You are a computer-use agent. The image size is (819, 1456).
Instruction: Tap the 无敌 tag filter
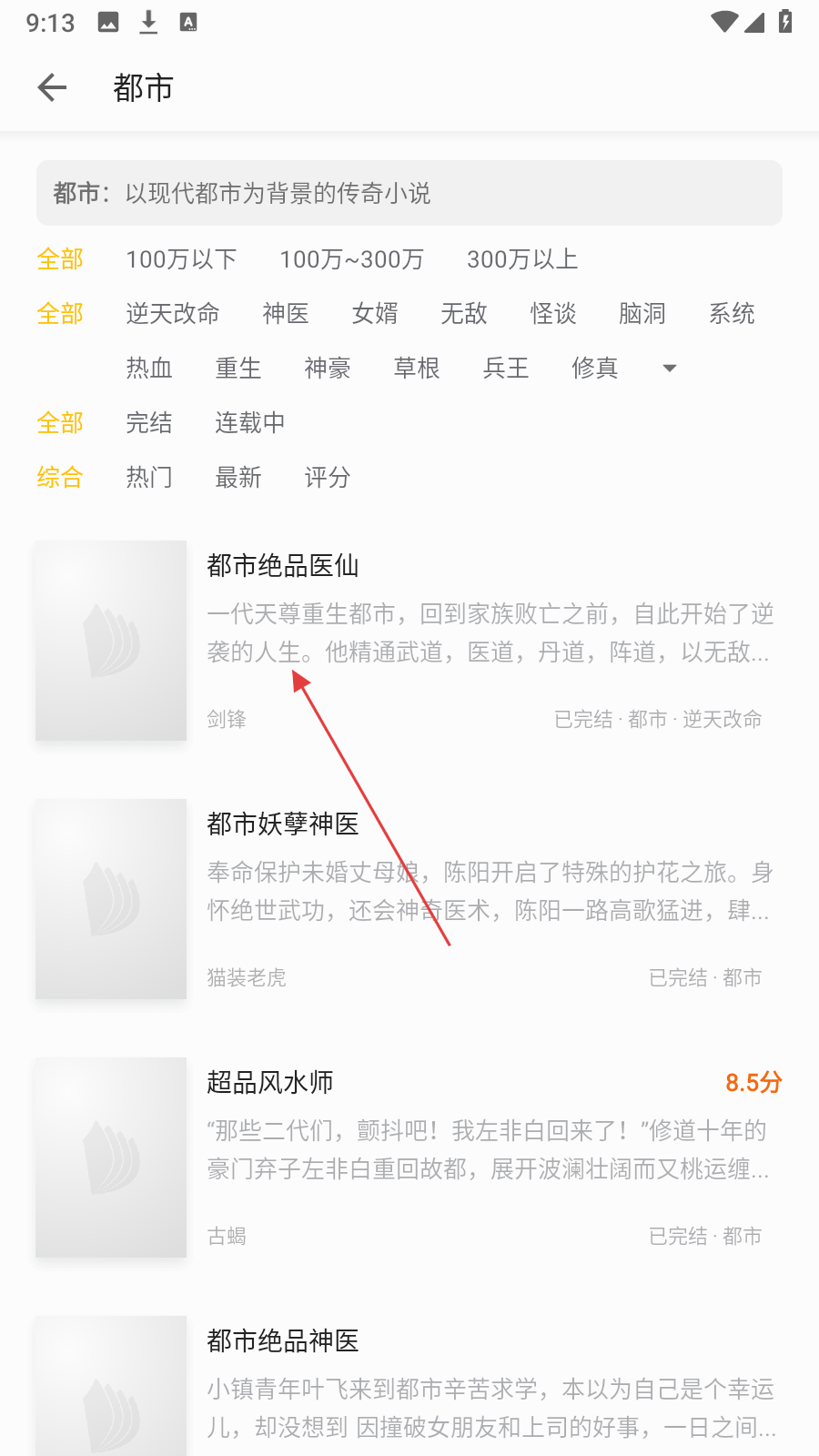coord(464,314)
